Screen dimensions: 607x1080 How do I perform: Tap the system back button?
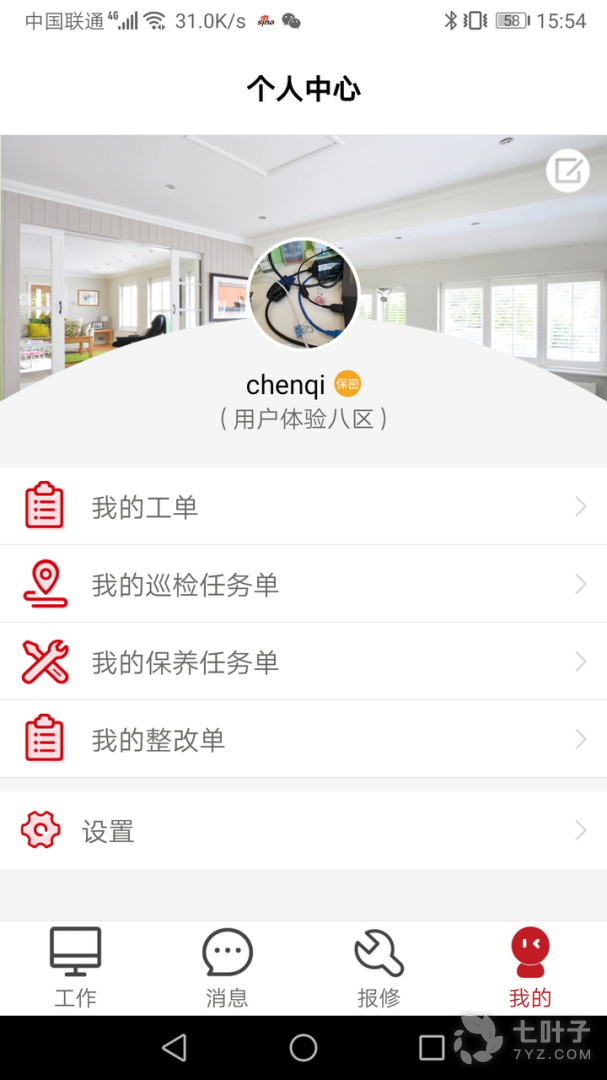click(175, 1048)
